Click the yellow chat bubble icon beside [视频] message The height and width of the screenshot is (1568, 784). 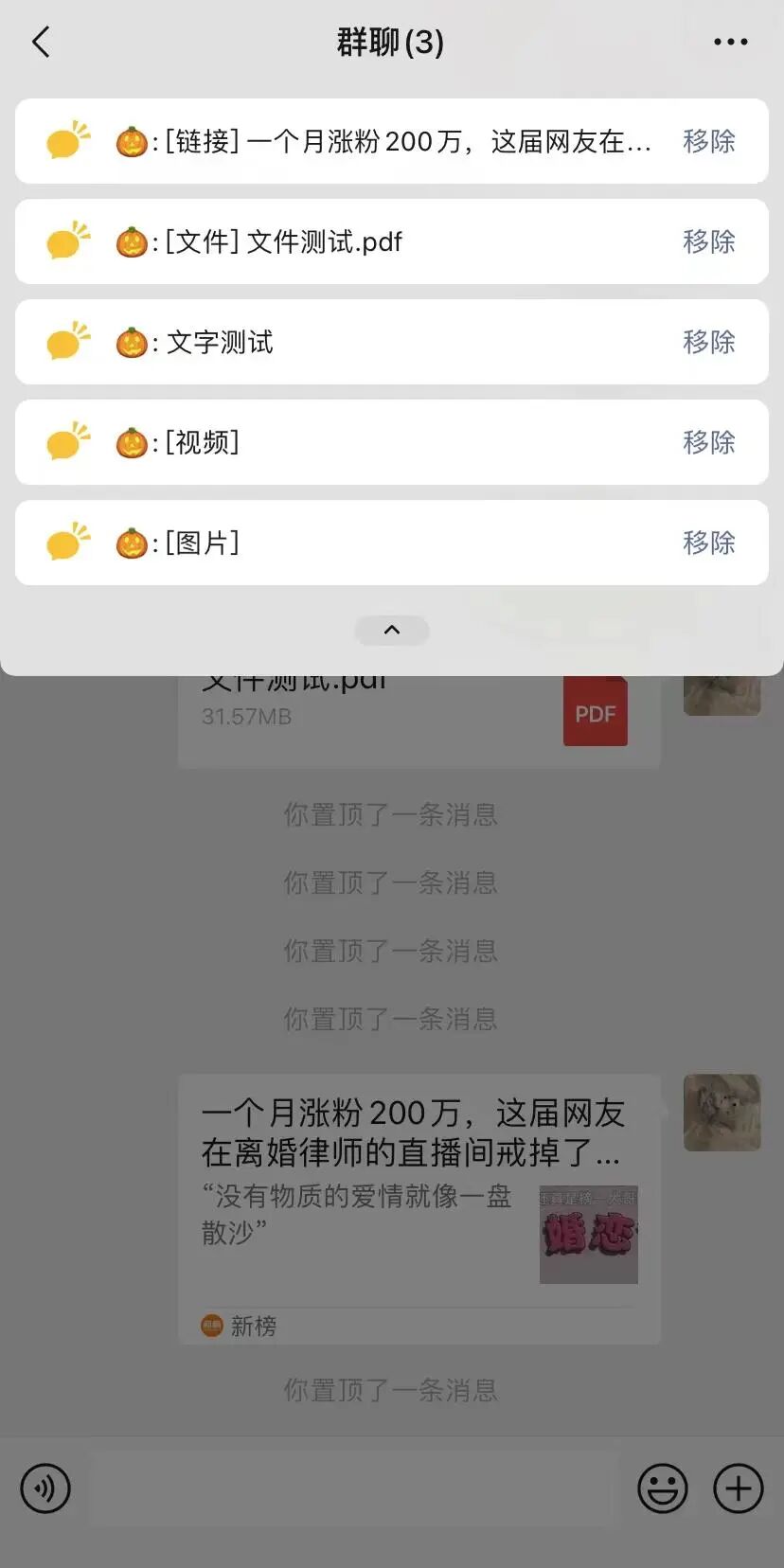pos(66,440)
